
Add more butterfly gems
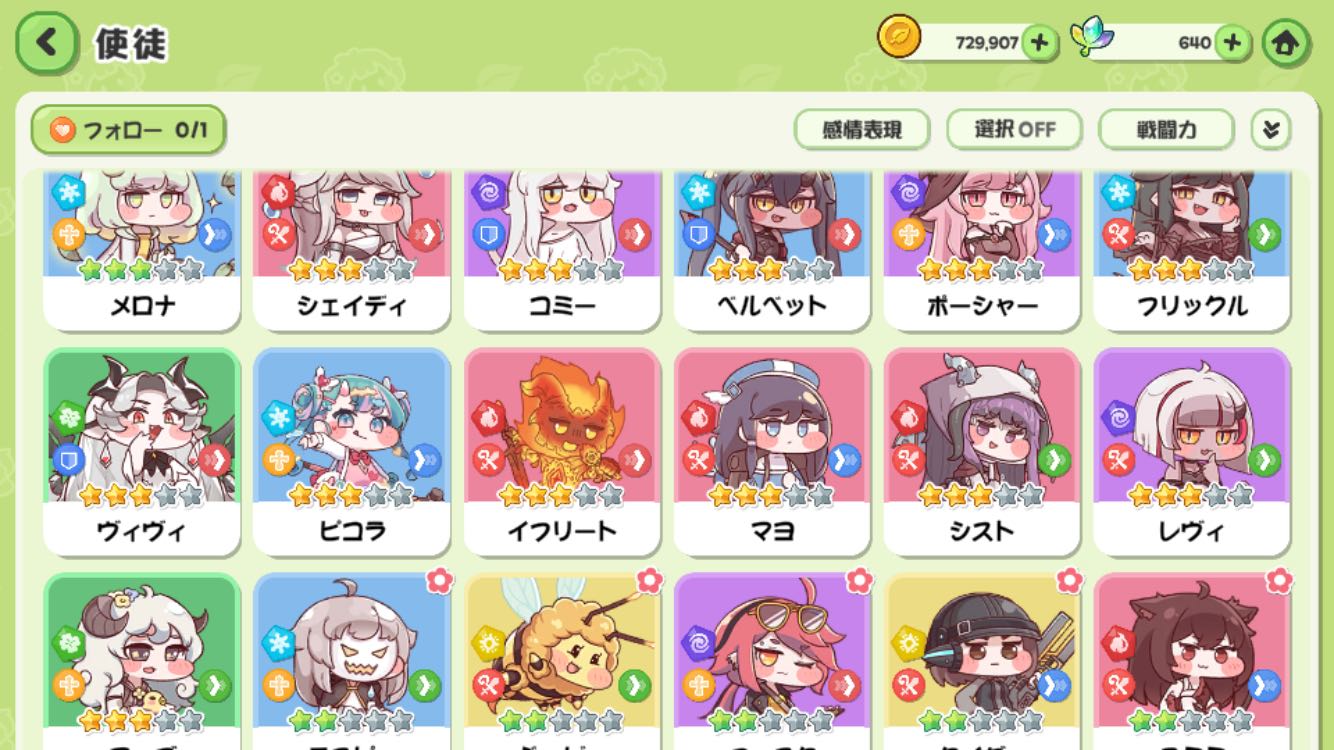[1232, 43]
